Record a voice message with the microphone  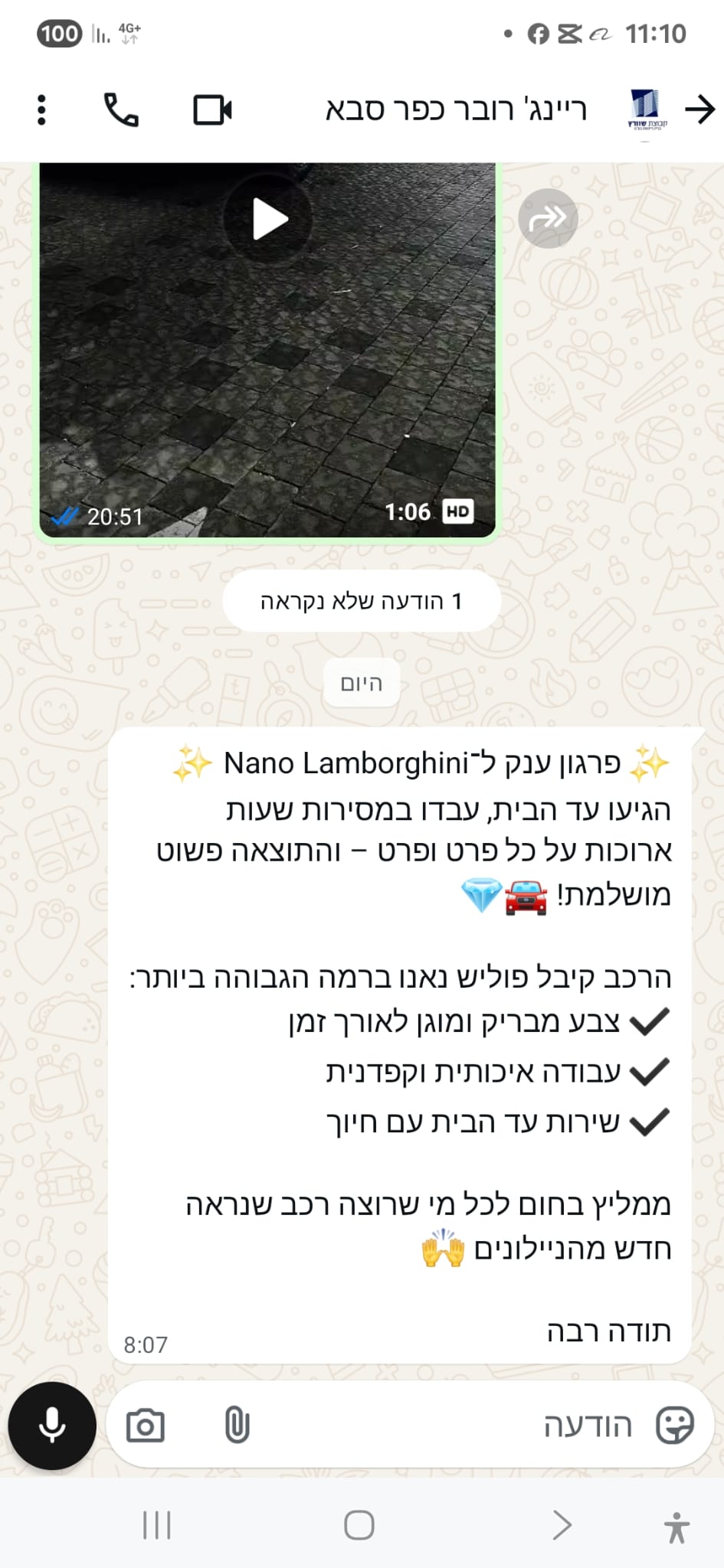point(52,1426)
